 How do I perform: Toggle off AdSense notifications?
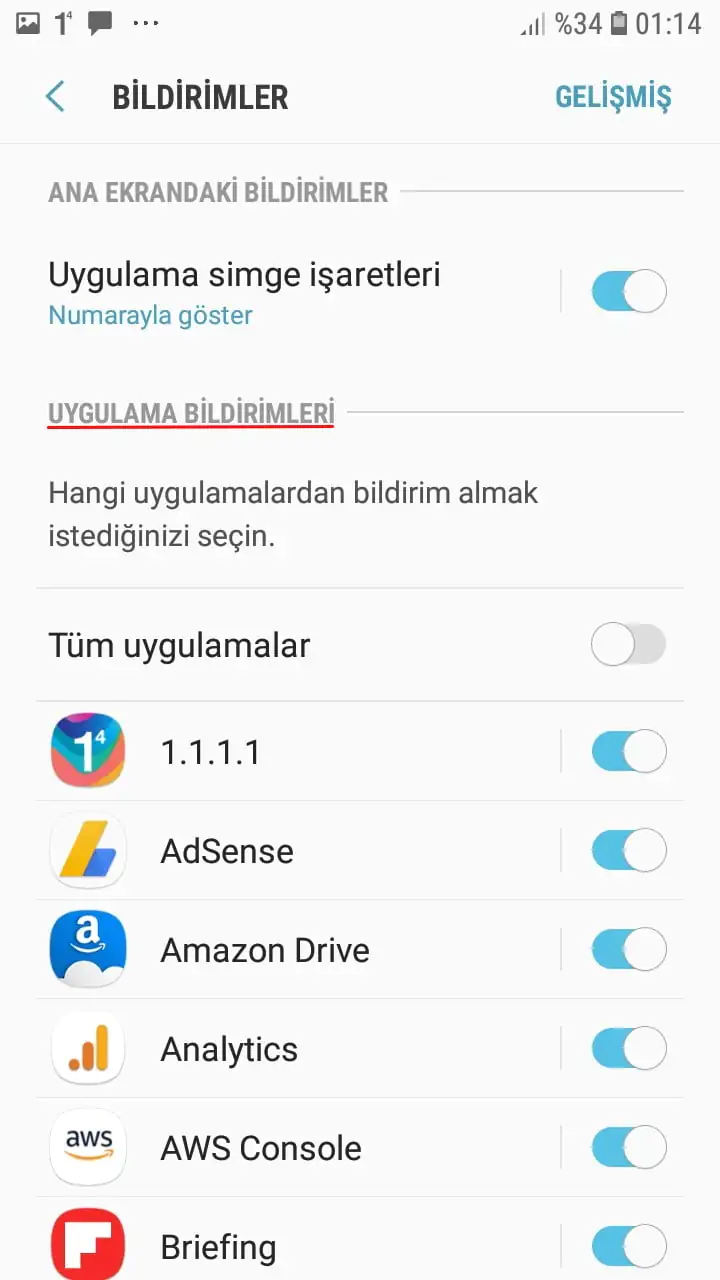pos(628,851)
